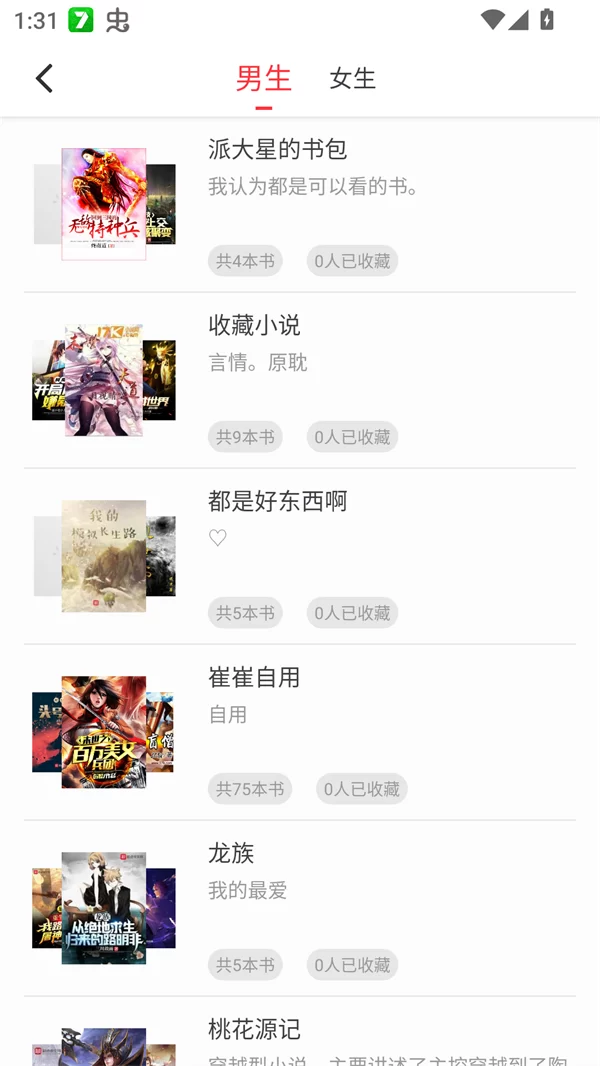Switch to the 女生 tab
Viewport: 600px width, 1066px height.
(352, 78)
